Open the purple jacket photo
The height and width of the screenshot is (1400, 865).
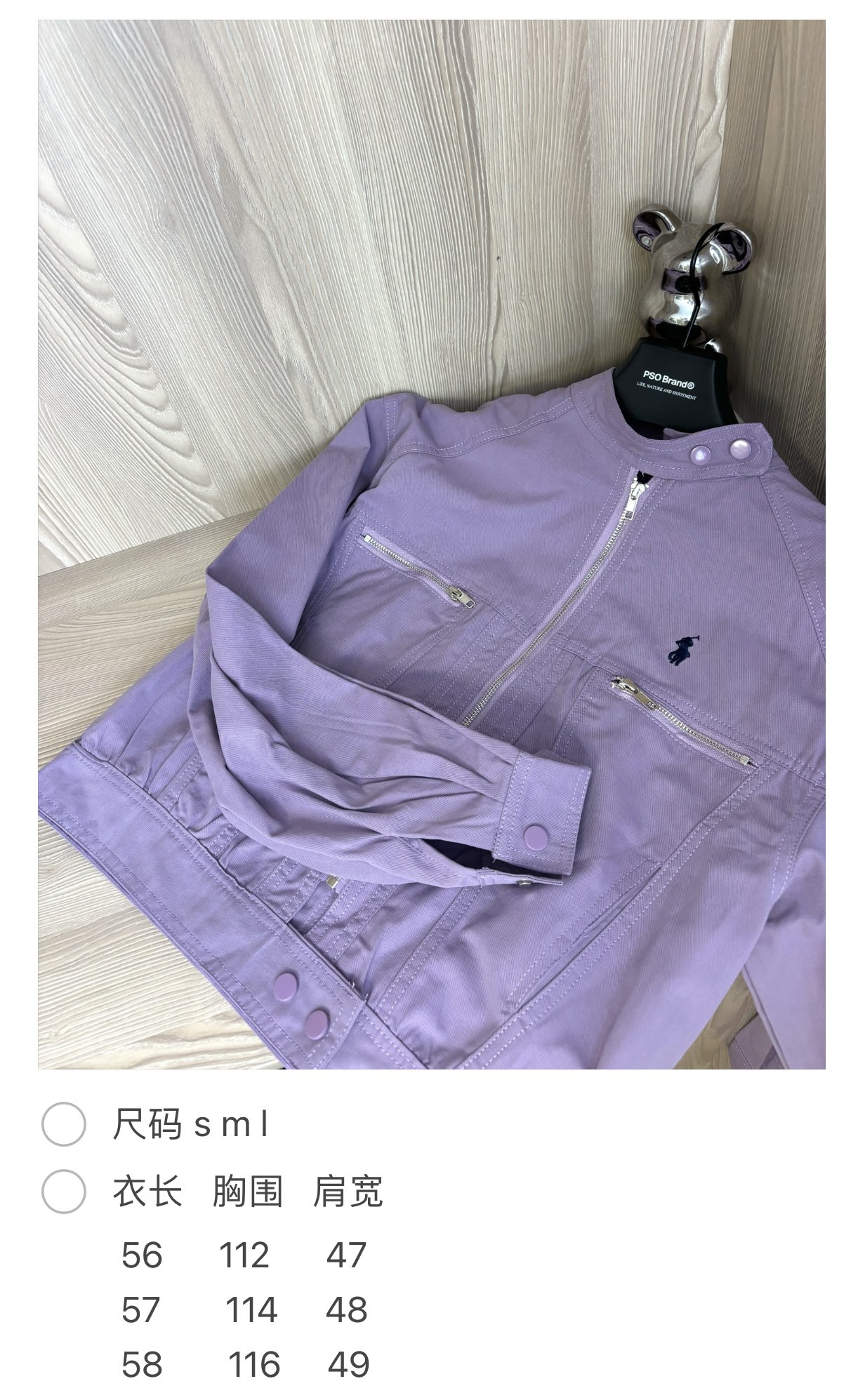432,545
